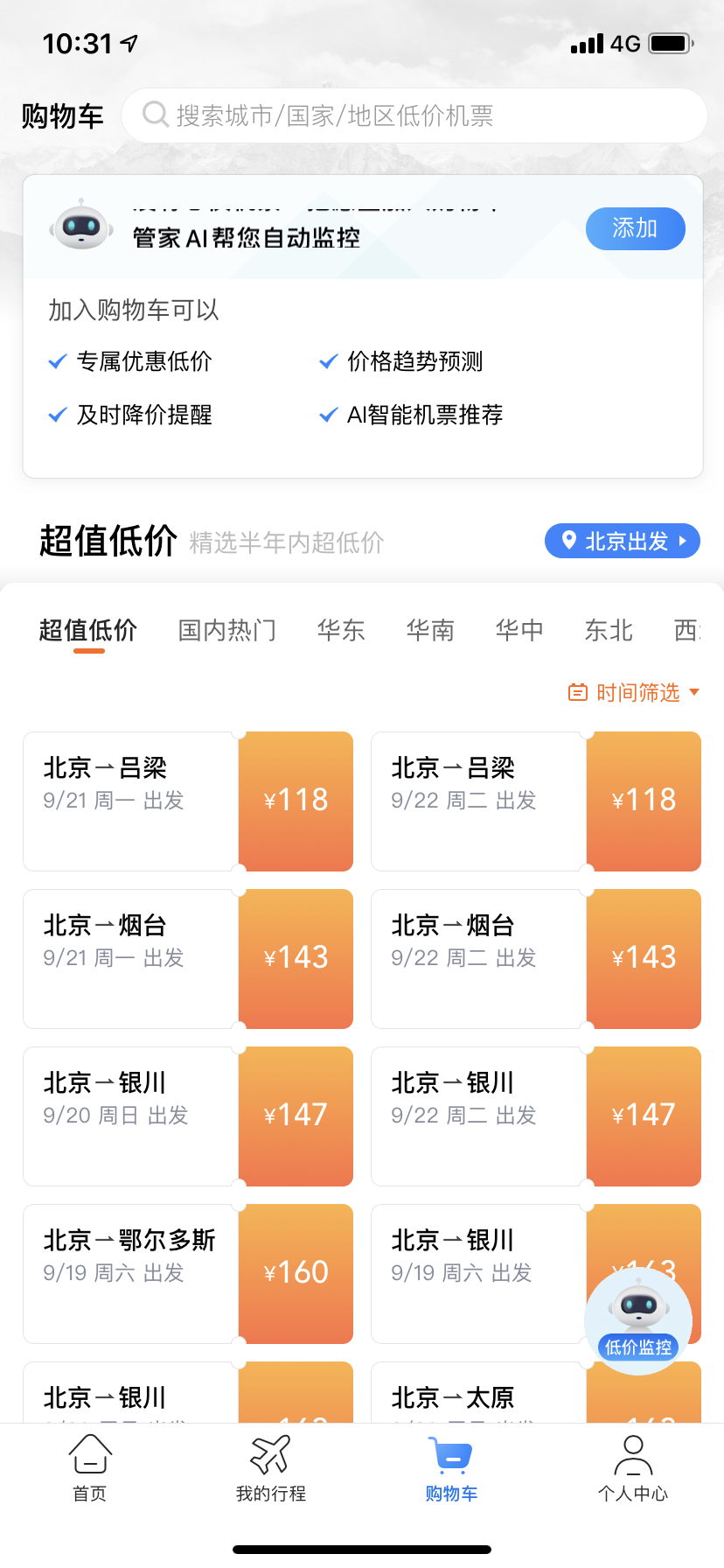Open 北京→烟台 9/22 flight card
The height and width of the screenshot is (1568, 724).
pyautogui.click(x=536, y=959)
